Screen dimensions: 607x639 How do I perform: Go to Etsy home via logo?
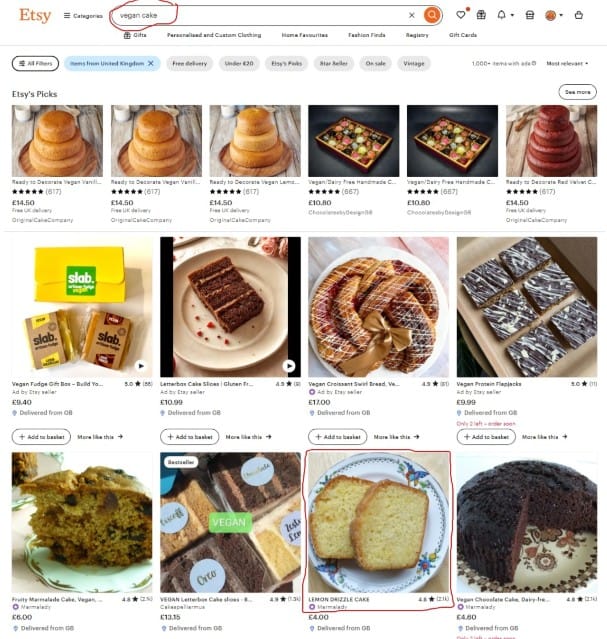[x=35, y=15]
